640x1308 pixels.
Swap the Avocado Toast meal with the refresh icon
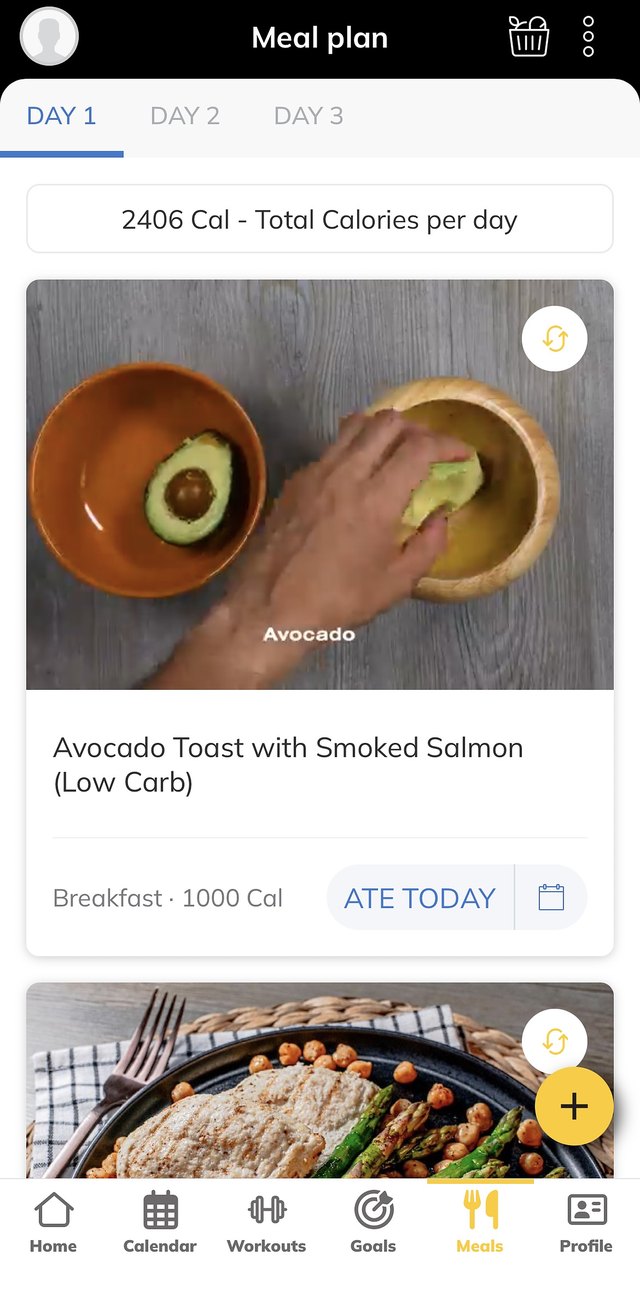(555, 340)
